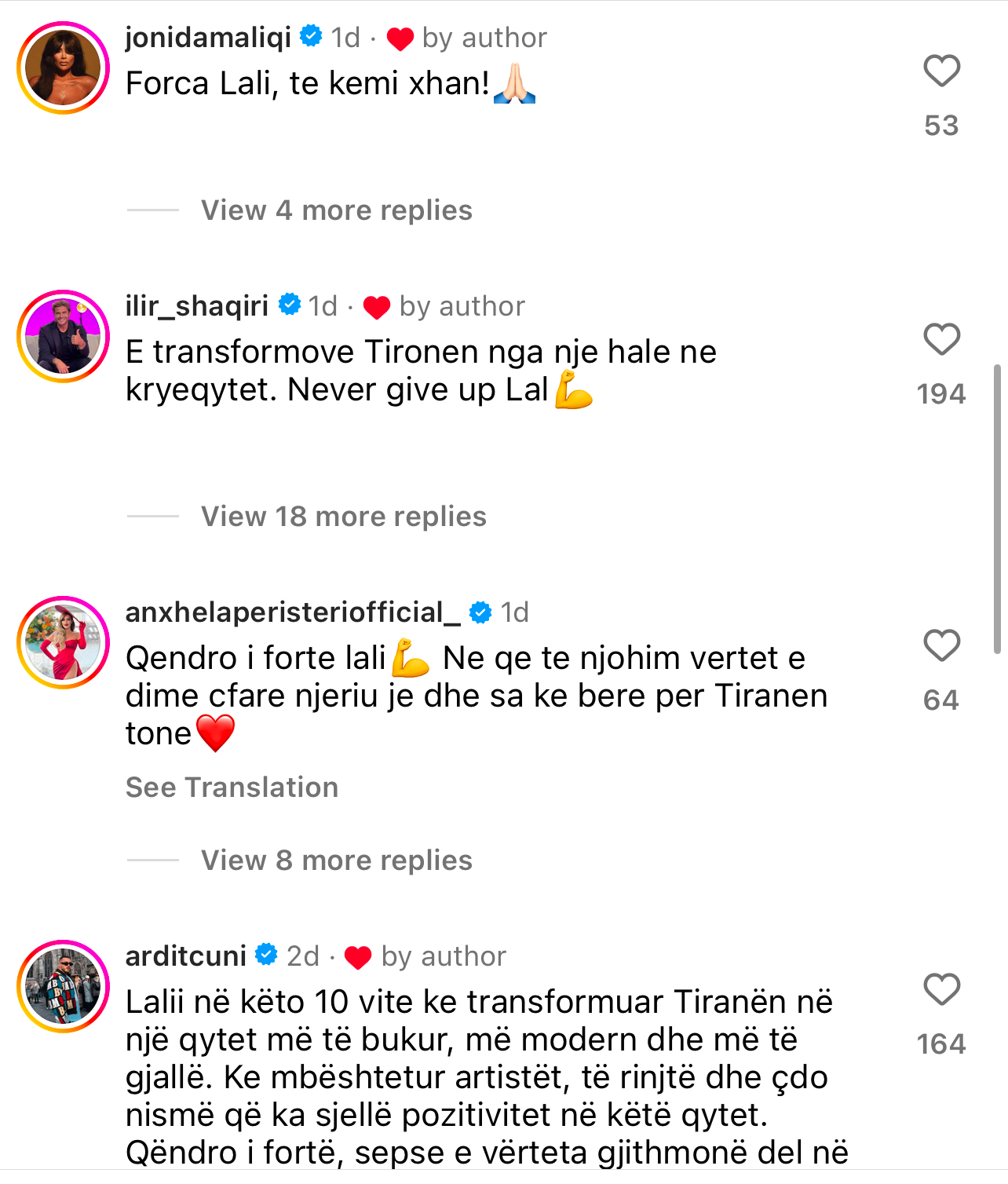Image resolution: width=1008 pixels, height=1184 pixels.
Task: Expand View 18 more replies
Action: click(343, 517)
